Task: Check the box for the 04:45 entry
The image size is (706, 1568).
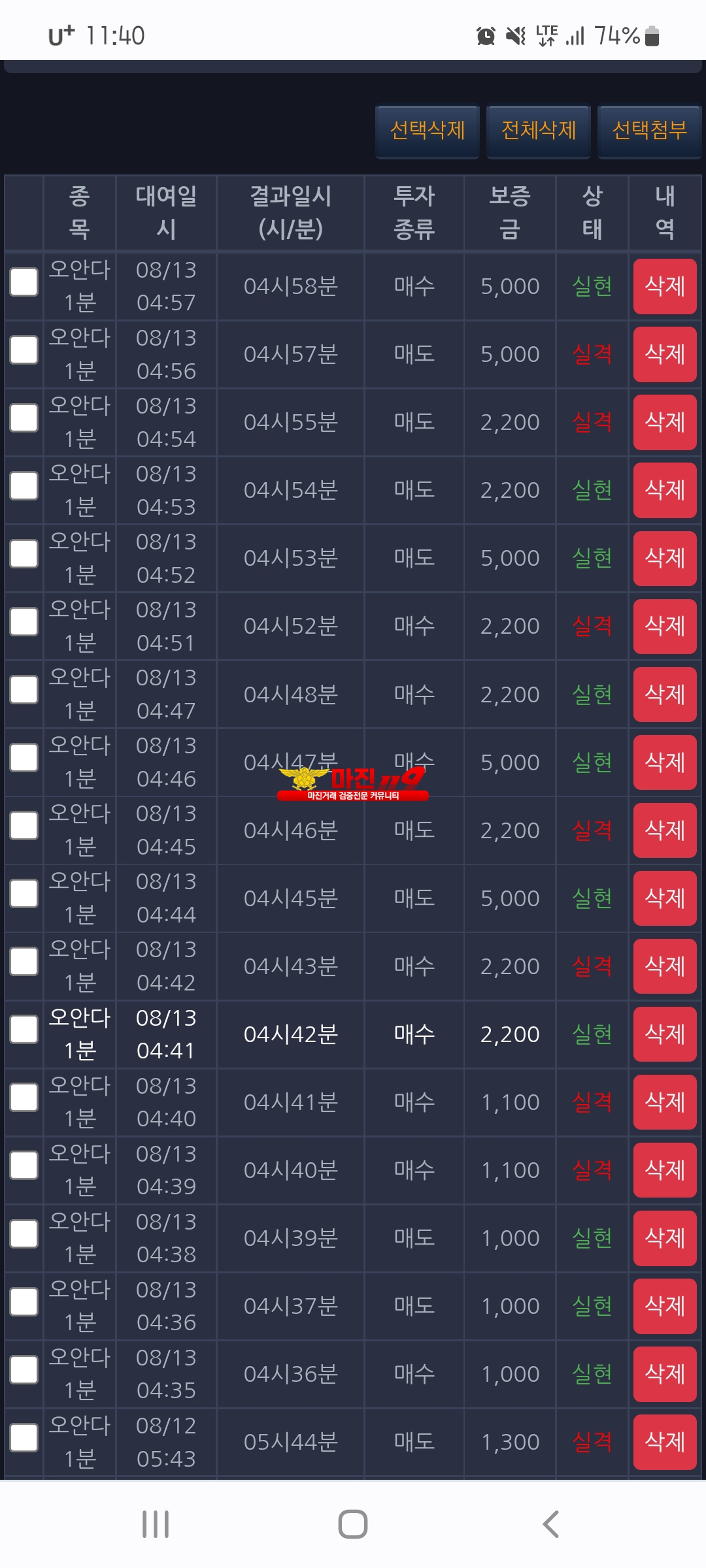Action: 24,826
